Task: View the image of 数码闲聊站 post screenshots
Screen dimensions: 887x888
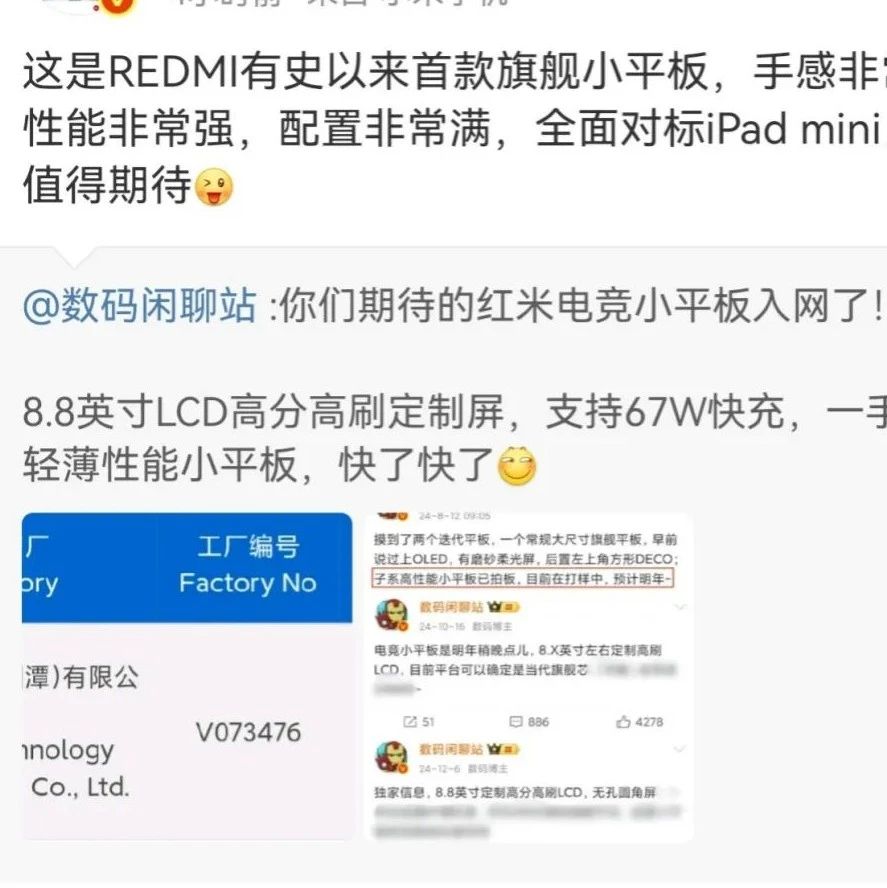Action: [x=528, y=676]
